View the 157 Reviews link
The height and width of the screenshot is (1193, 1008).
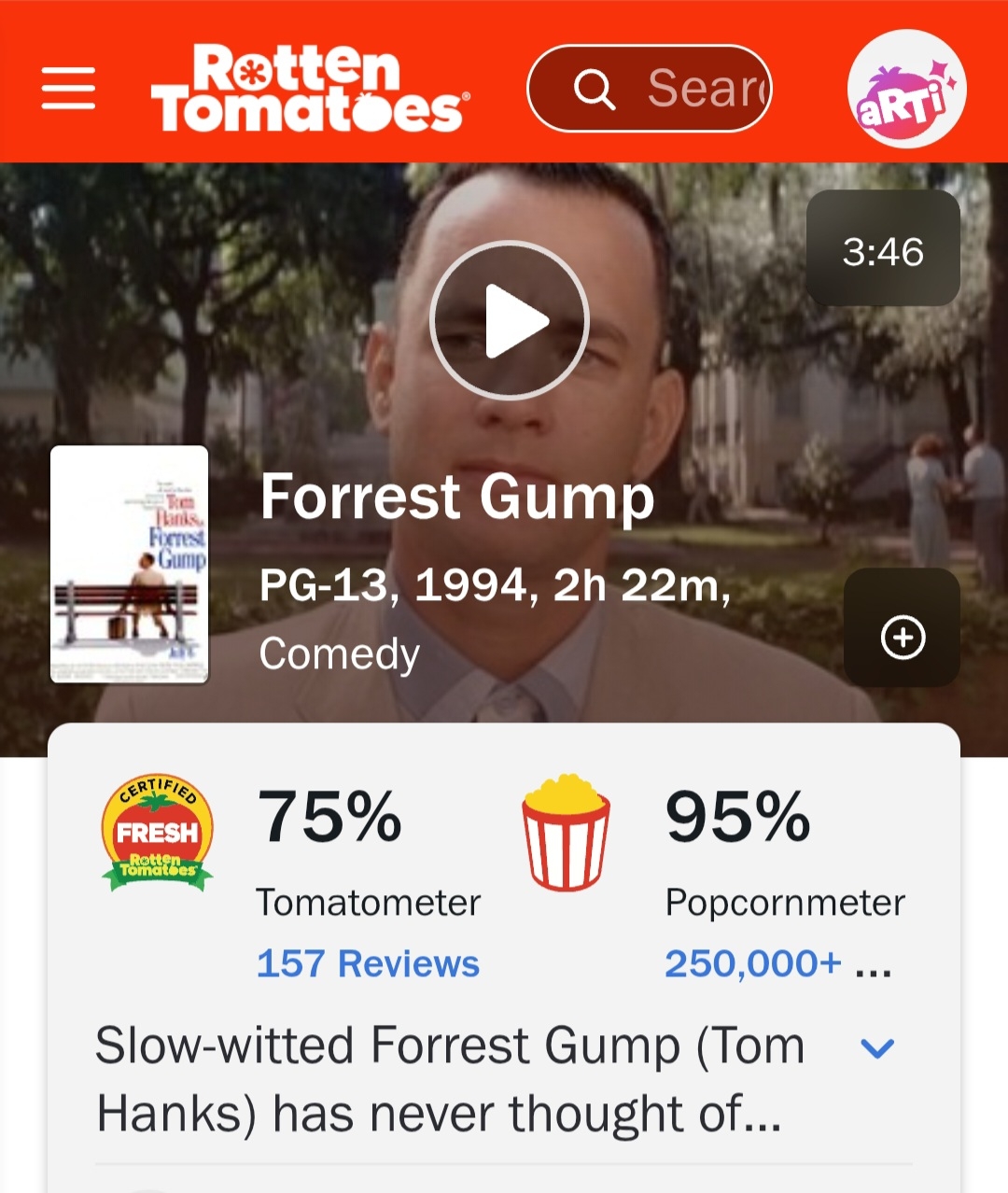click(368, 963)
